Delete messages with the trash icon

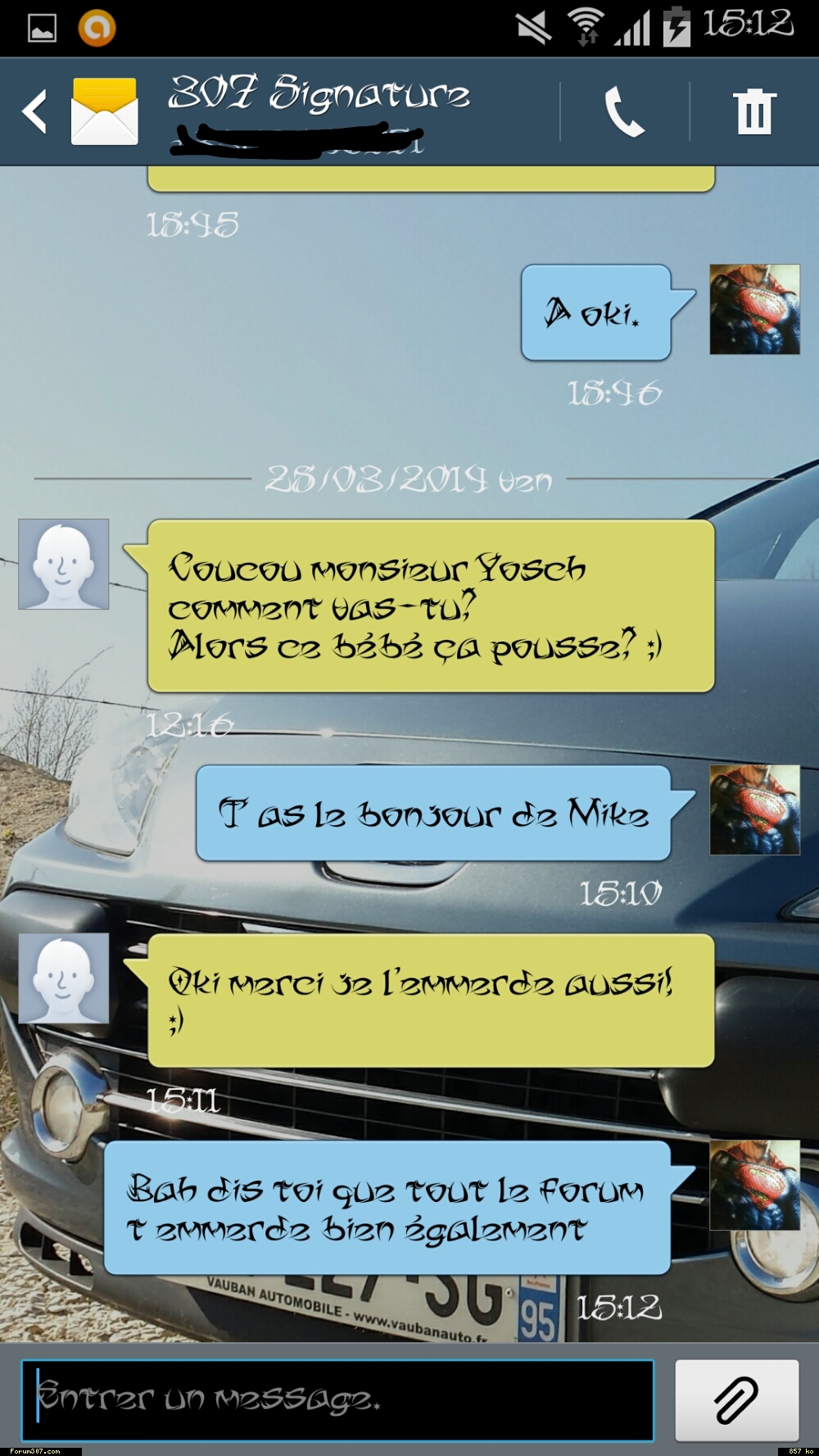pyautogui.click(x=753, y=112)
